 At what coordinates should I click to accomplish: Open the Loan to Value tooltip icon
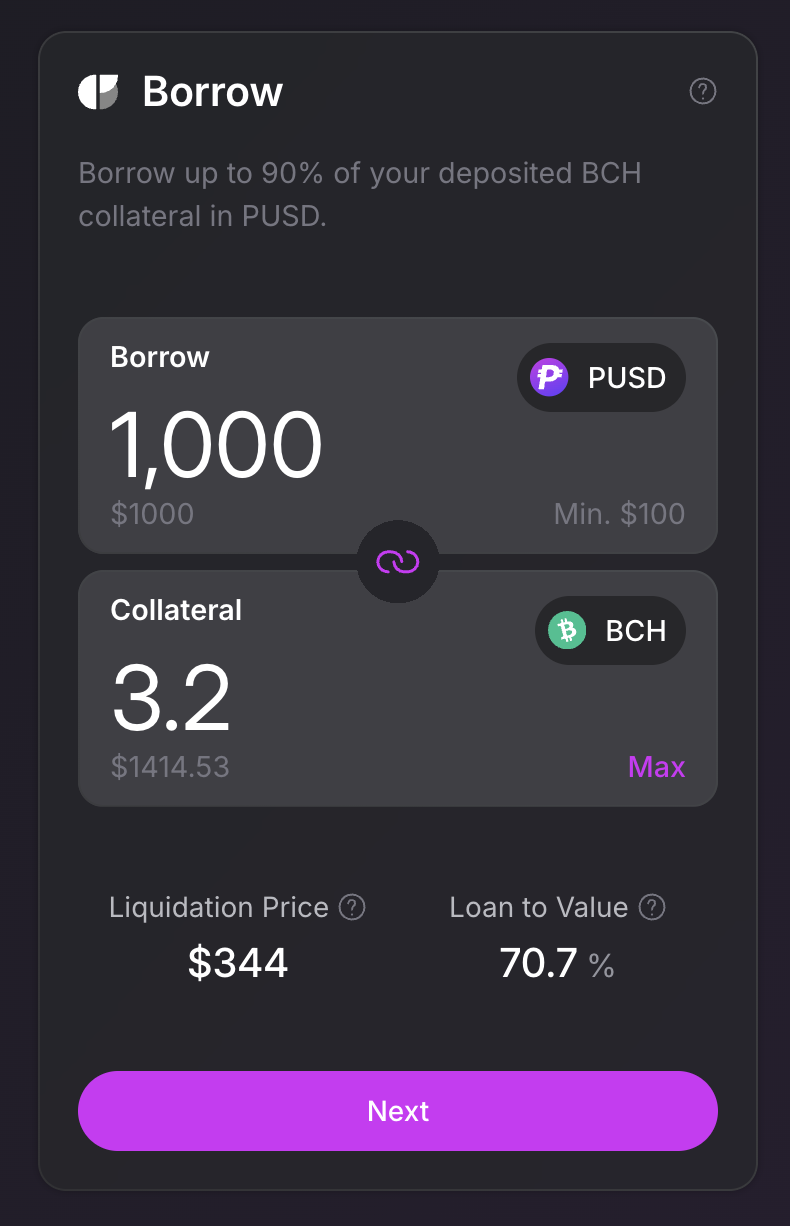point(652,907)
